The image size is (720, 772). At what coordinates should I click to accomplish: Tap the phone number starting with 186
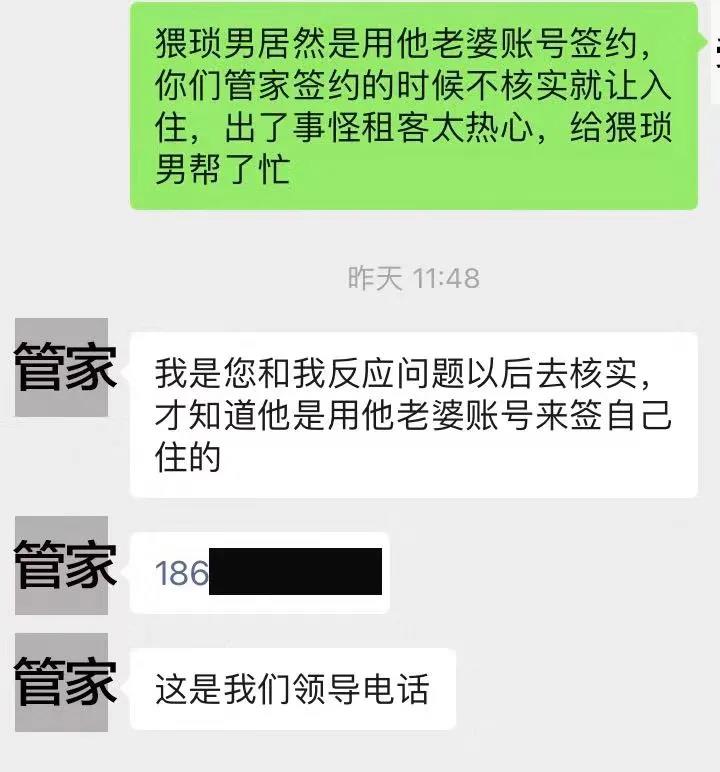tap(183, 573)
